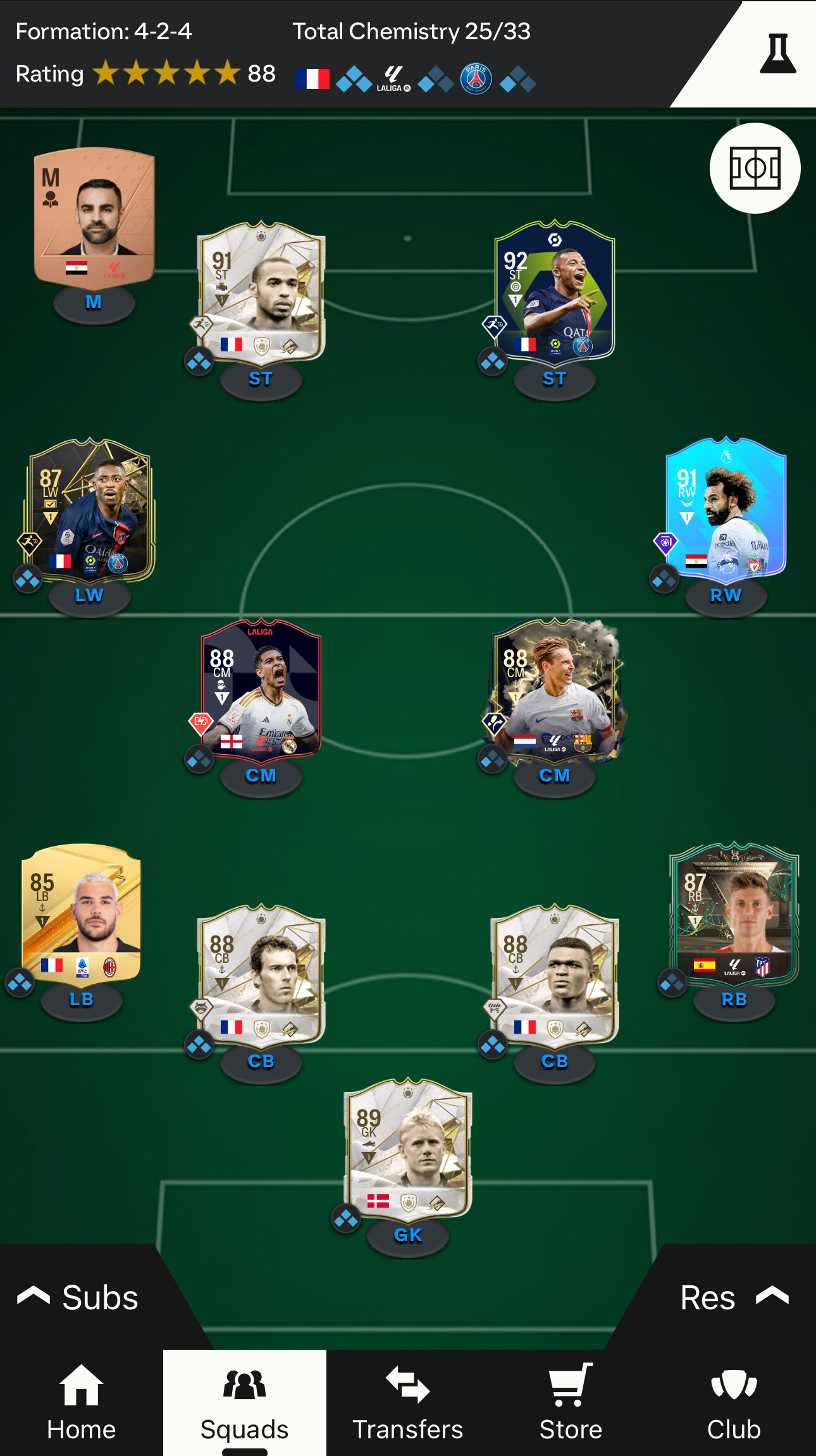Select the 87-rated LW card
816x1456 pixels.
coord(89,509)
